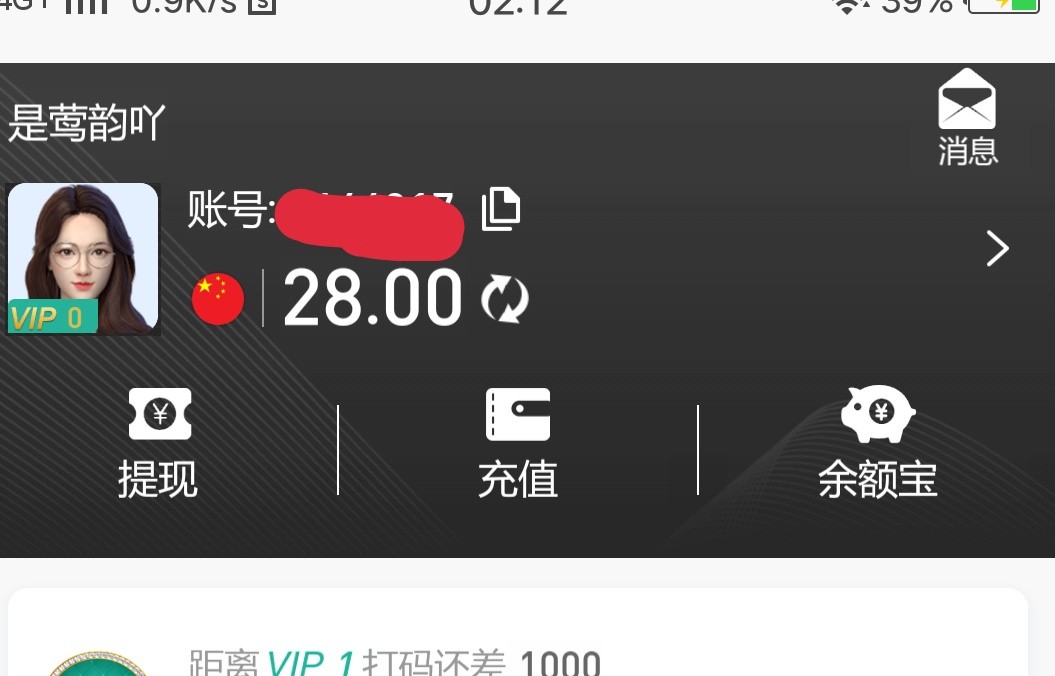Tap the VIP 0 profile avatar
The image size is (1055, 676).
83,258
